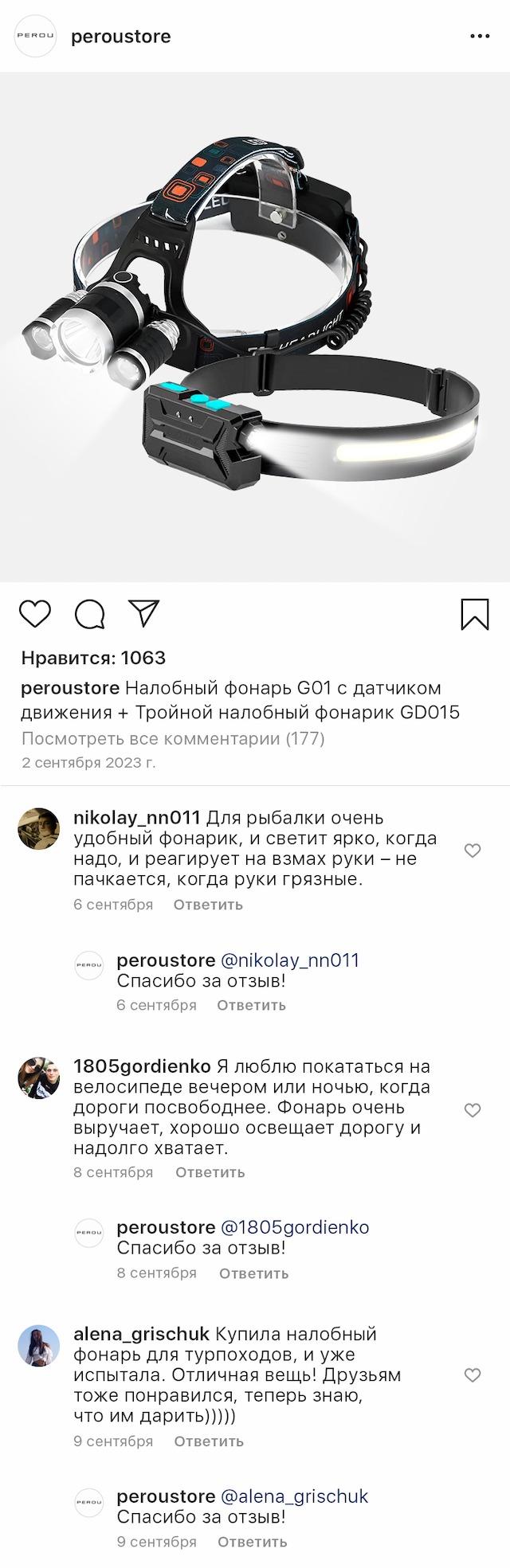Screen dimensions: 510x1568
Task: Like alena_grischuk's comment
Action: (473, 1375)
